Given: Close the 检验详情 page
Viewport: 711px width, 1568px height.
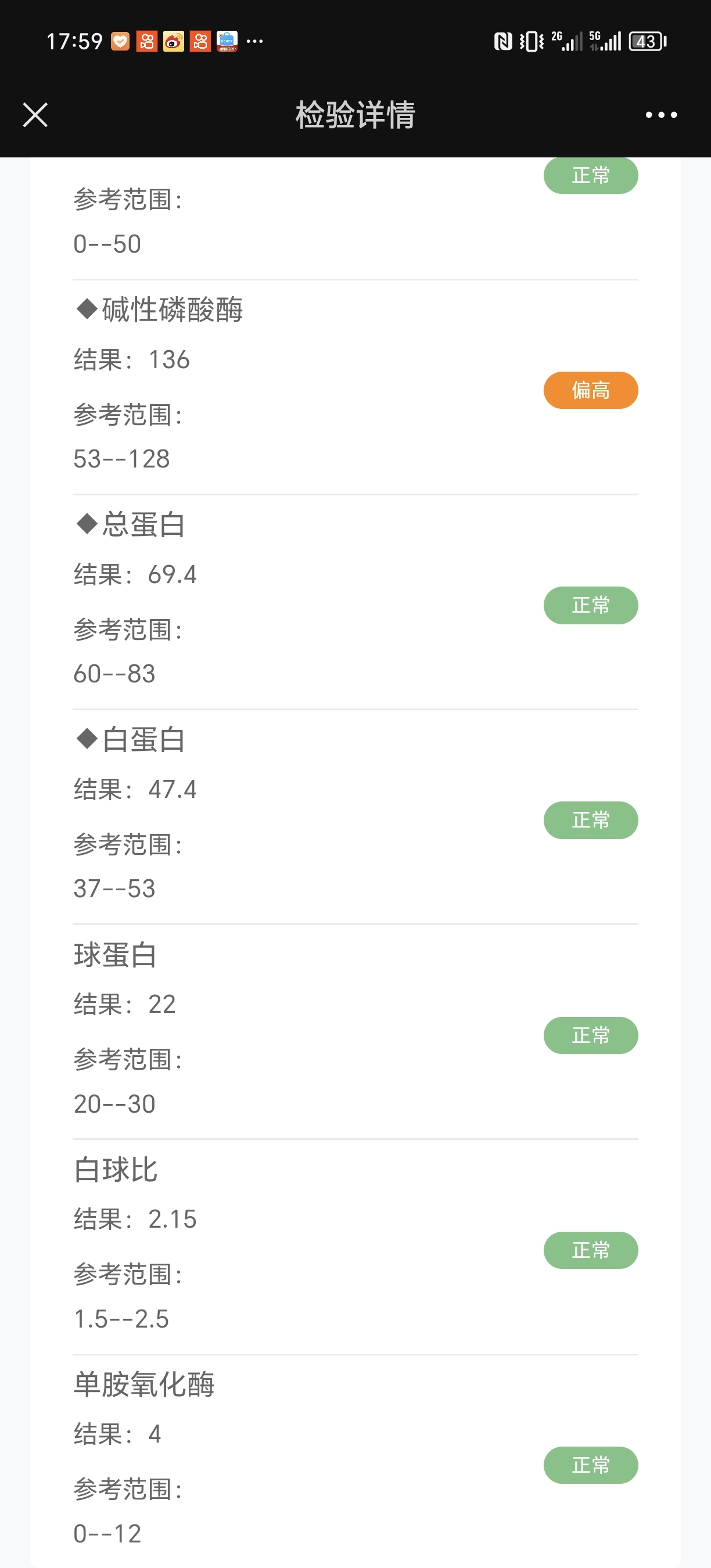Looking at the screenshot, I should [x=35, y=114].
